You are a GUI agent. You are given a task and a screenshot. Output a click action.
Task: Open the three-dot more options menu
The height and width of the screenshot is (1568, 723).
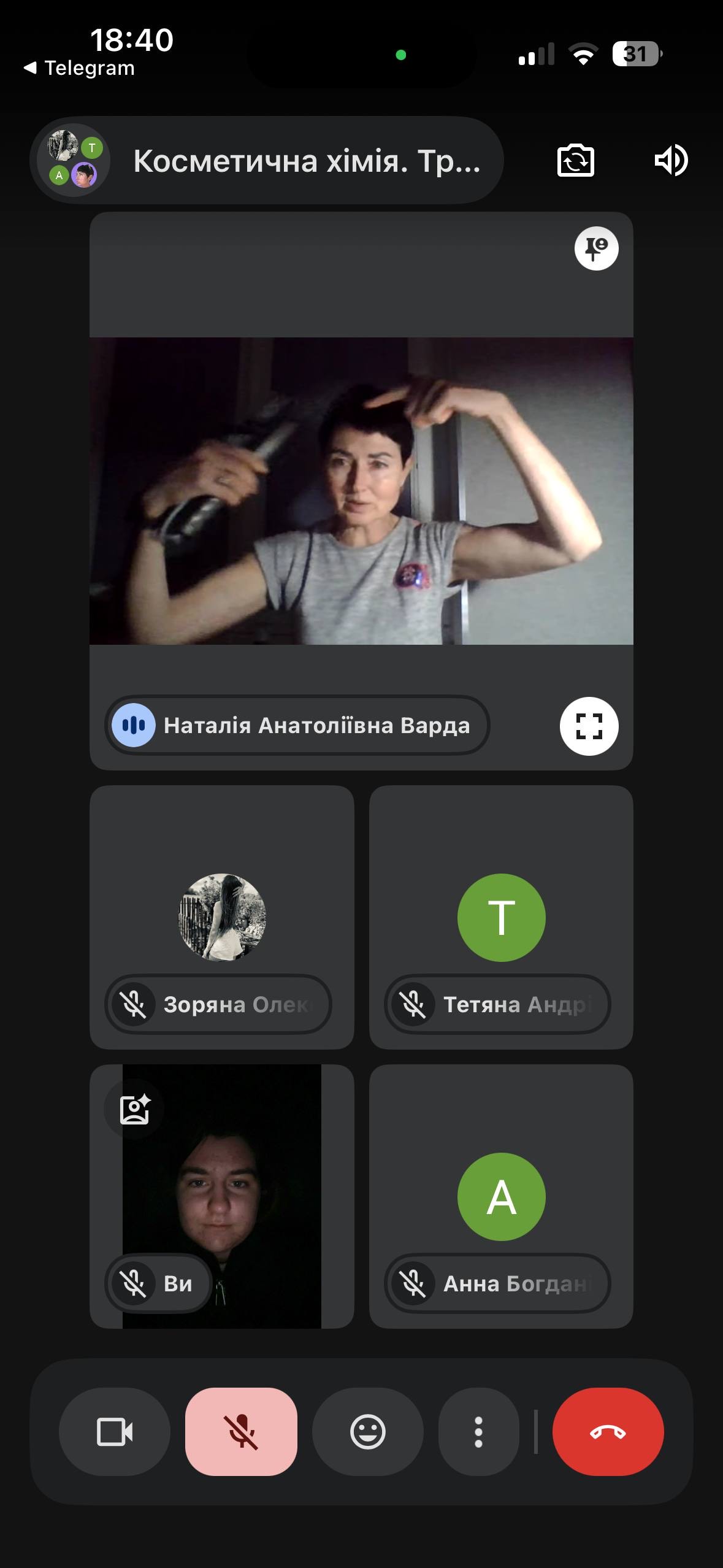(x=478, y=1432)
